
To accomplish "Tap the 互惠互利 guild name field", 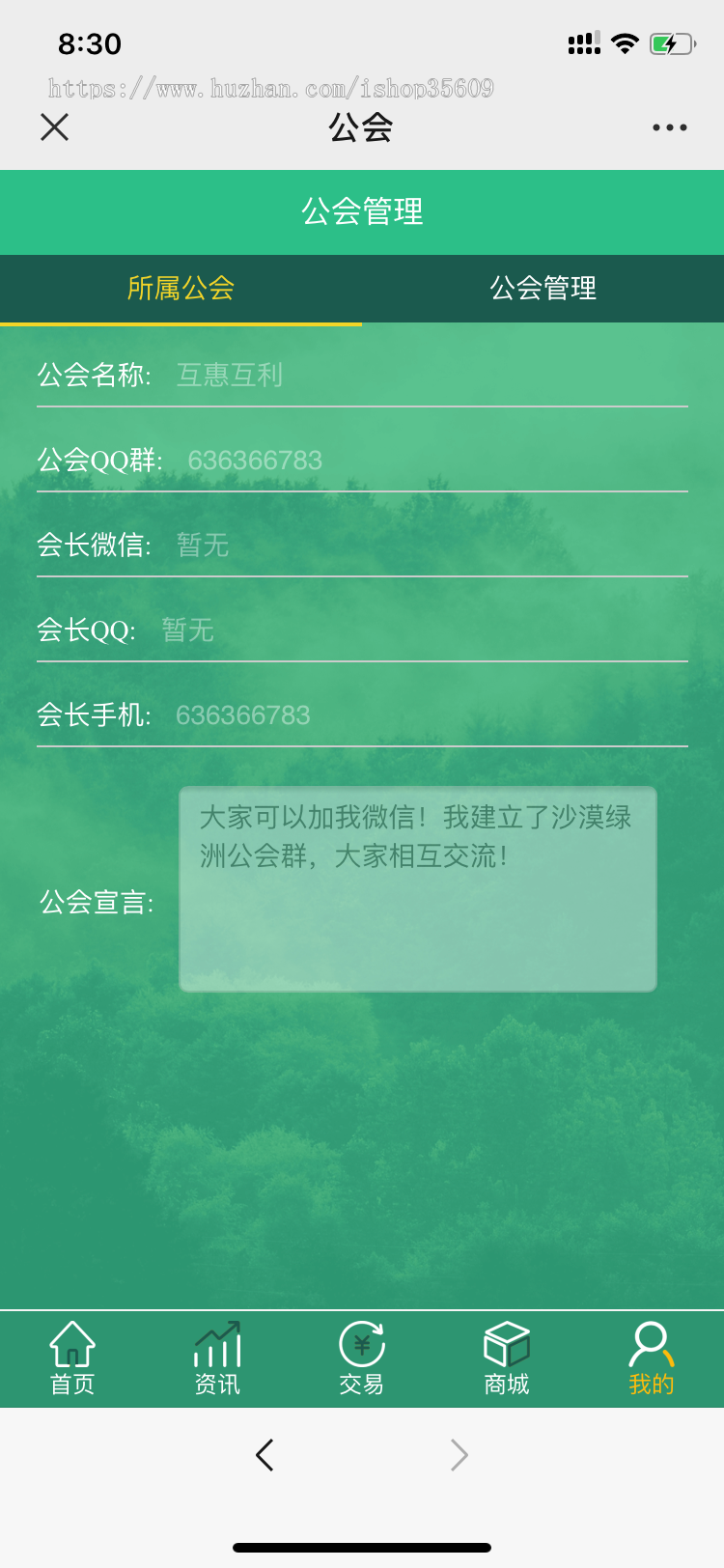I will point(229,375).
